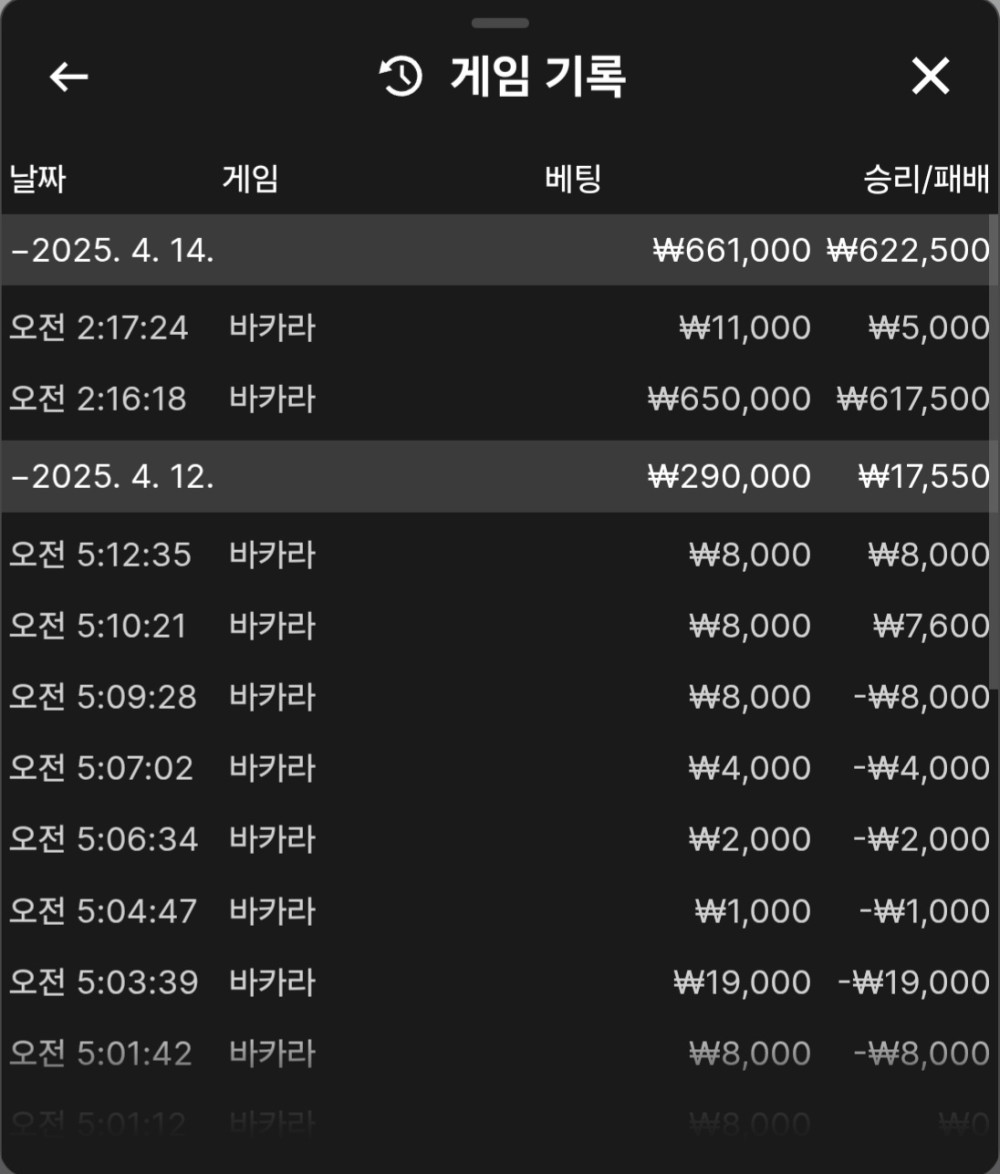Go back with the arrow icon
Image resolution: width=1000 pixels, height=1174 pixels.
point(69,77)
